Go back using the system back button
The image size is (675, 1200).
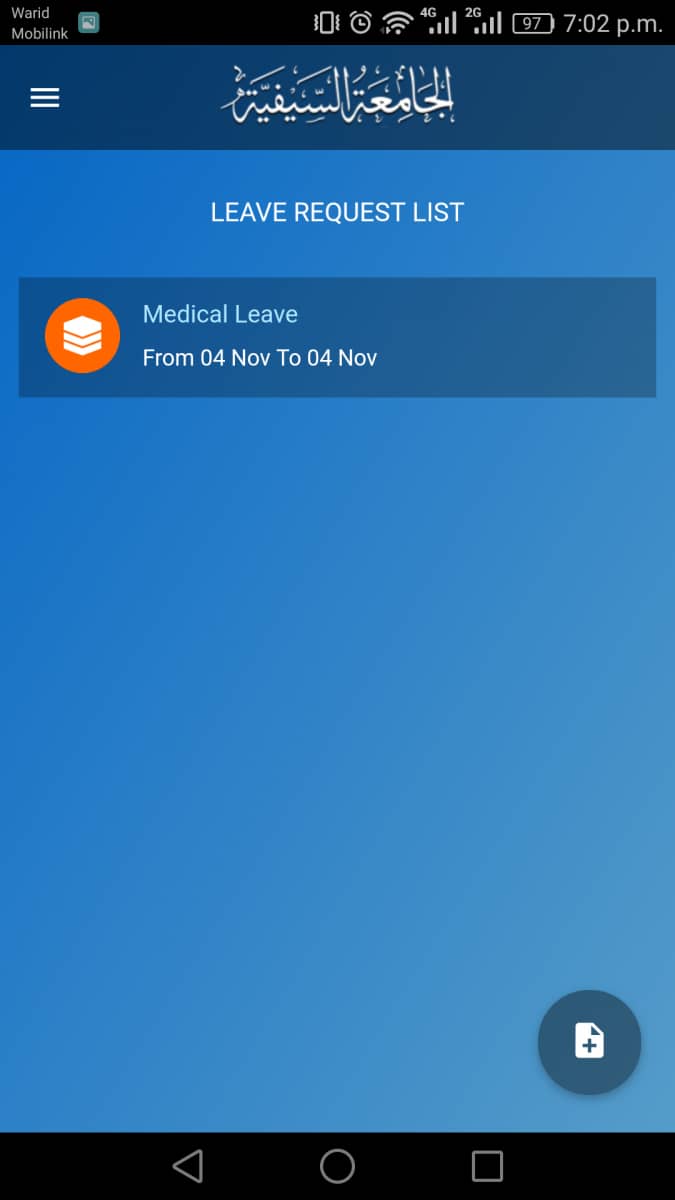coord(188,1166)
